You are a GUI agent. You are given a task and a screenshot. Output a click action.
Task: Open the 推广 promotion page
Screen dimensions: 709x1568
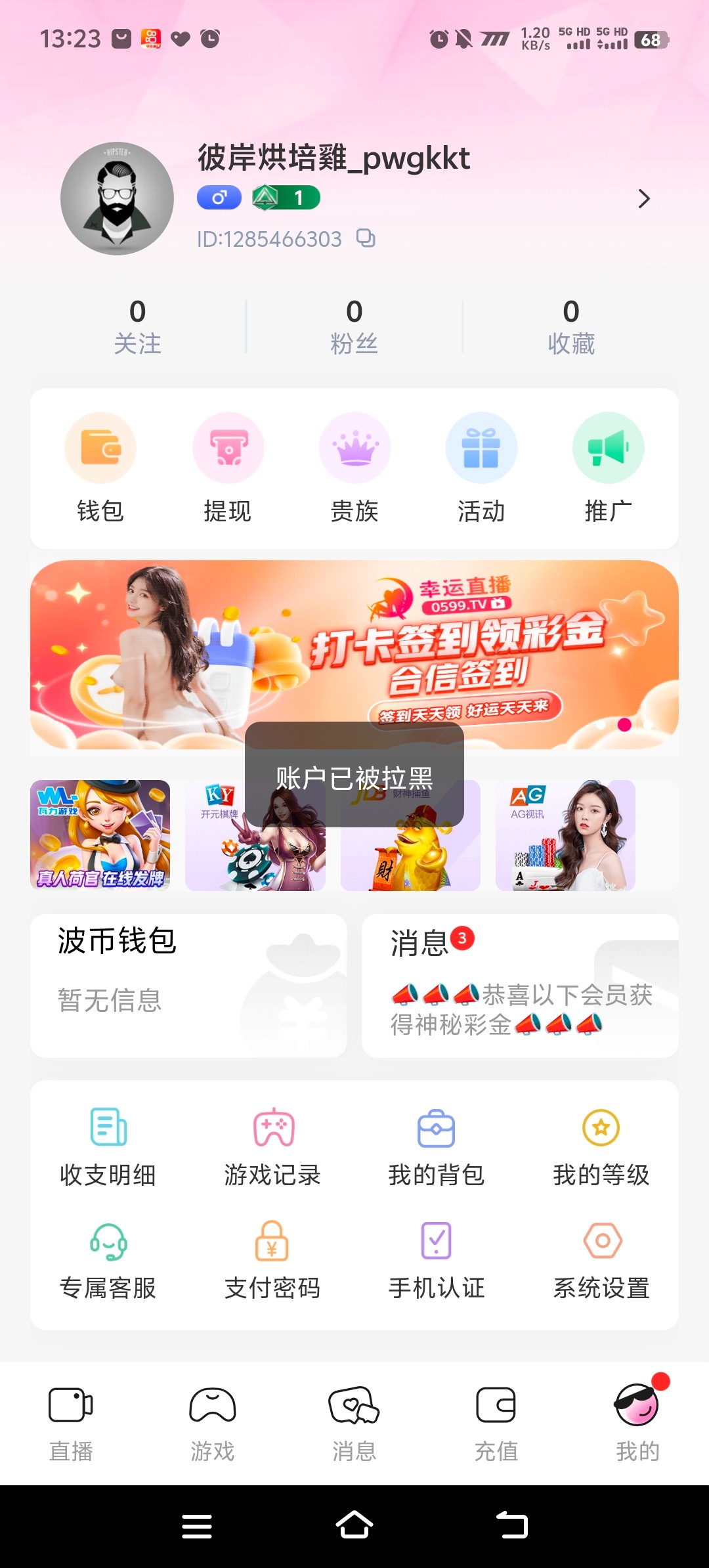pyautogui.click(x=608, y=468)
